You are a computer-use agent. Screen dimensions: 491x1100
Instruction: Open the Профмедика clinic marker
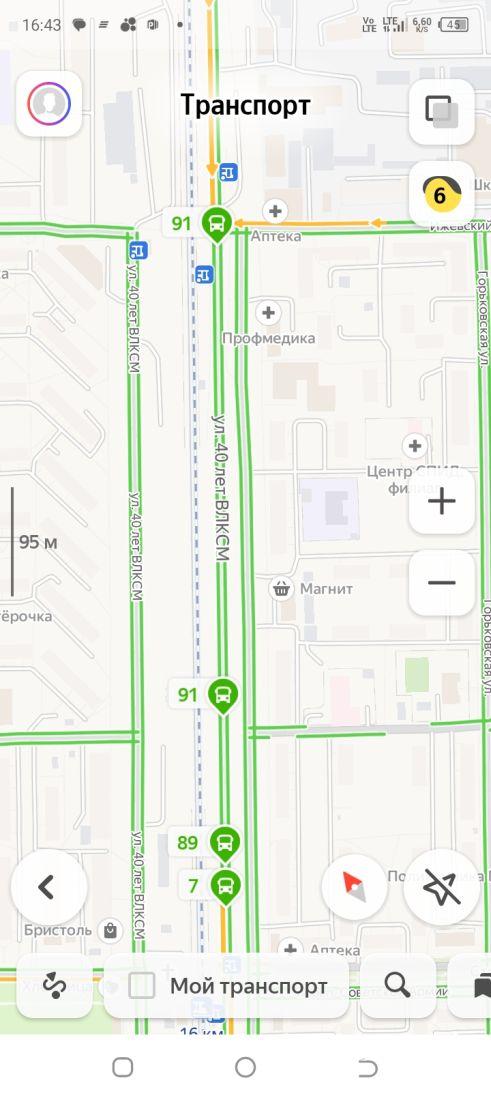(268, 312)
